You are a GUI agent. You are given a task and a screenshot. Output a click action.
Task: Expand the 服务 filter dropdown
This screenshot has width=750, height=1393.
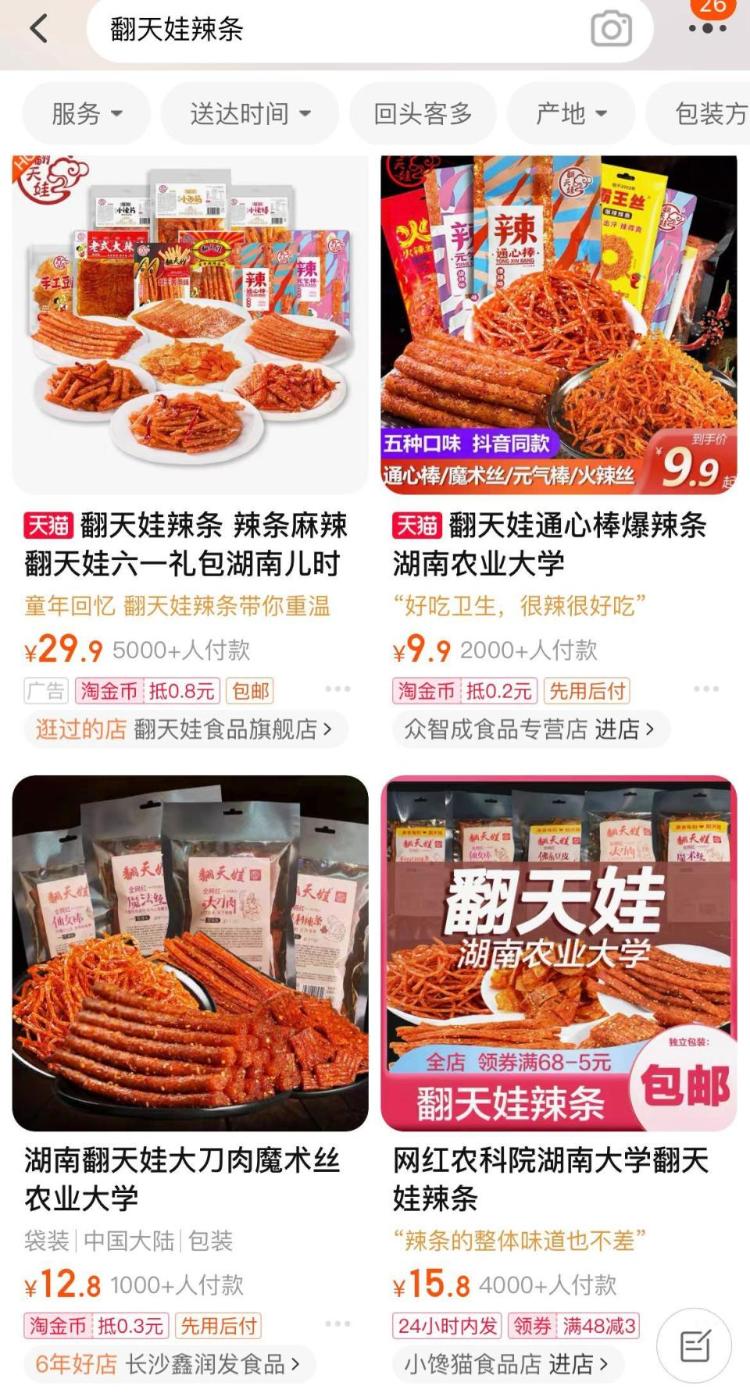pos(86,114)
